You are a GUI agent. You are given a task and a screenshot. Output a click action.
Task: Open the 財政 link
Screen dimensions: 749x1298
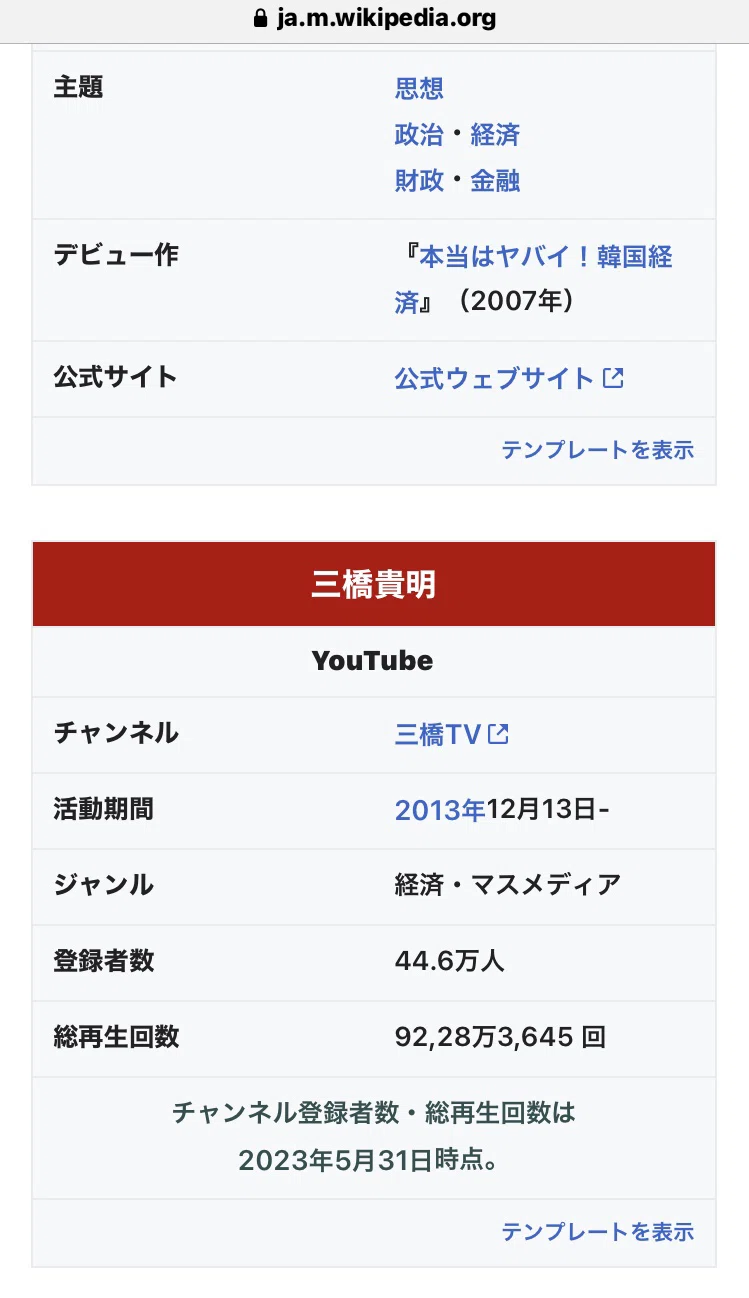point(419,181)
